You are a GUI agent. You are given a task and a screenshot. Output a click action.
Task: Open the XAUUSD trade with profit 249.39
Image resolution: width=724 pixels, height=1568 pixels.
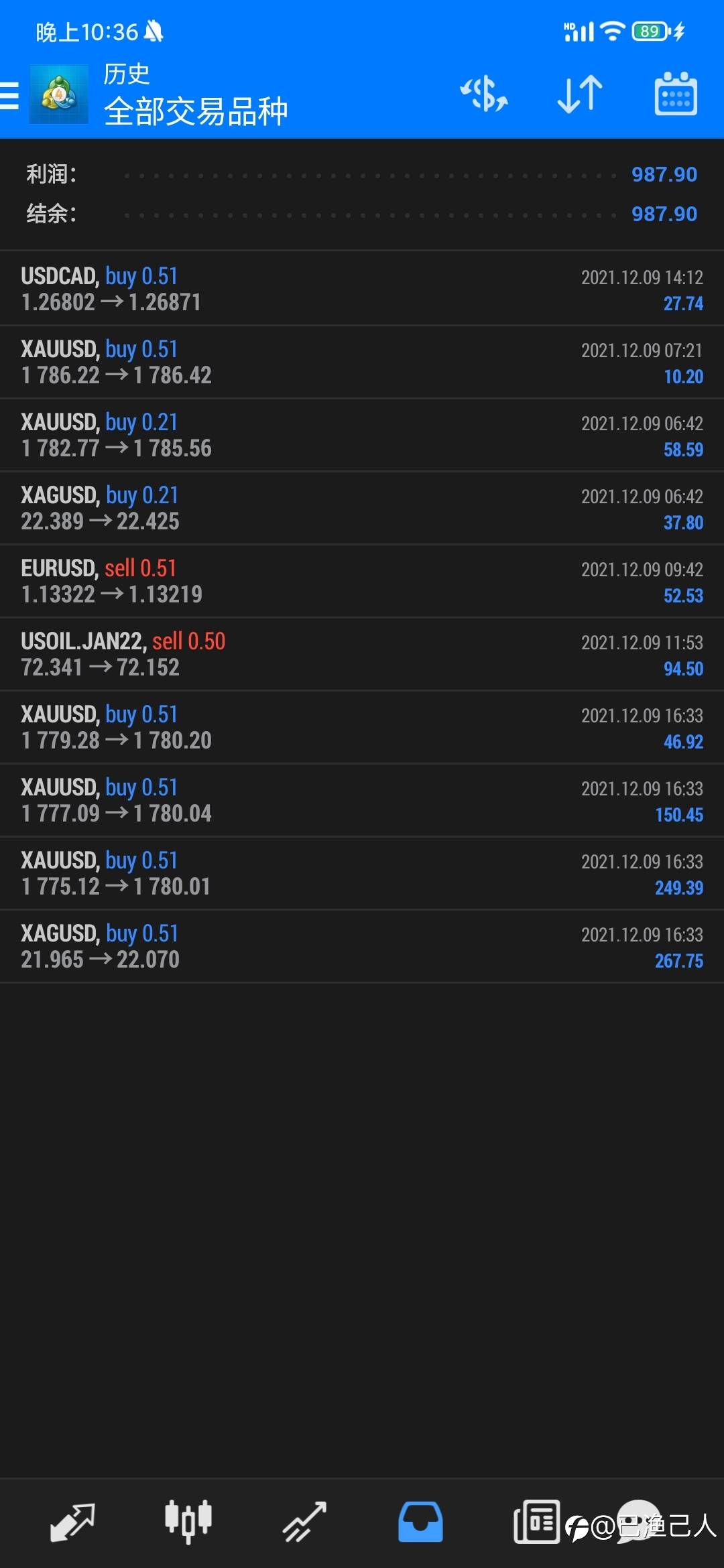point(362,874)
